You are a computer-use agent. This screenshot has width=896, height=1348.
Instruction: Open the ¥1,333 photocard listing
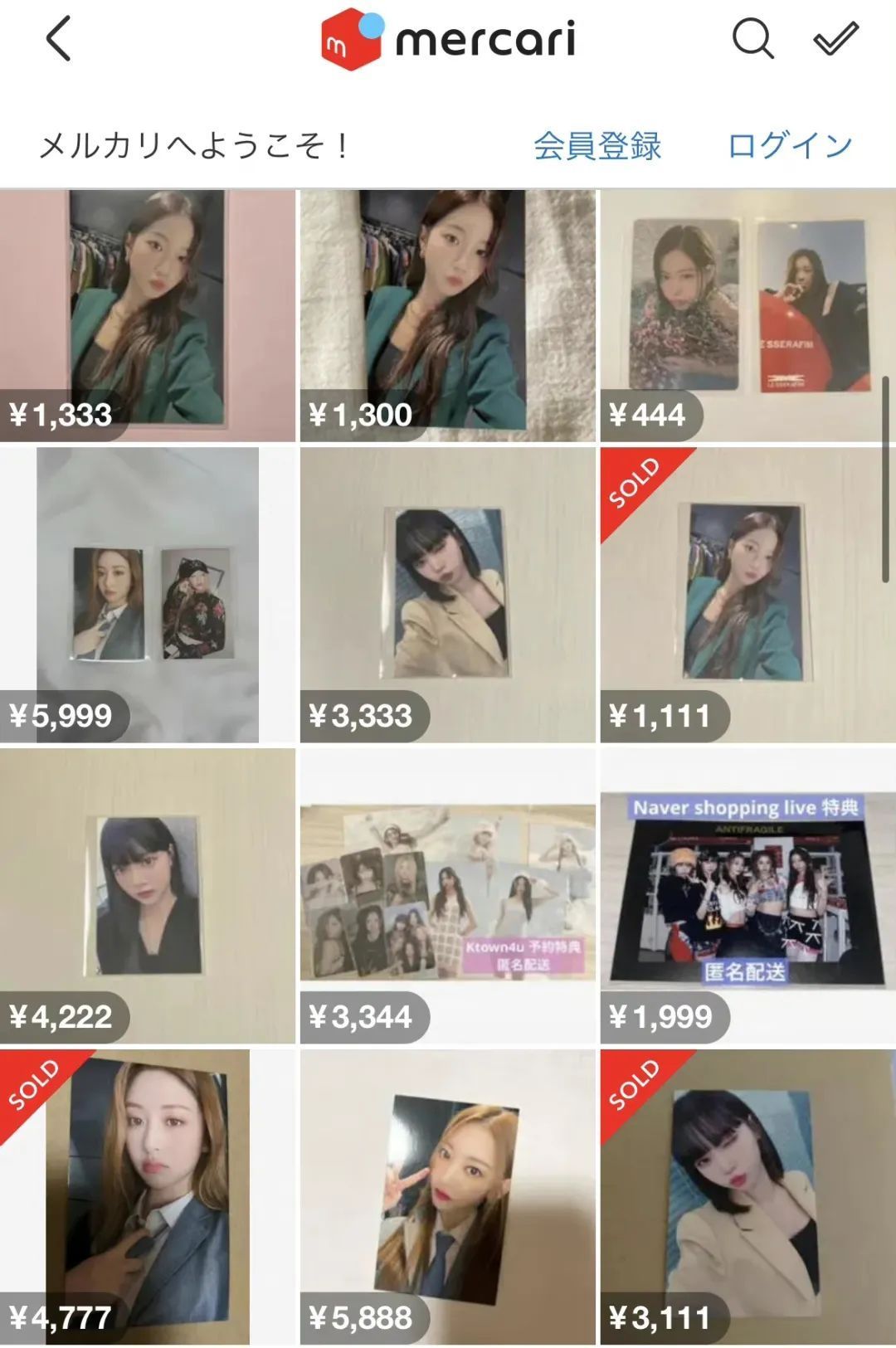click(x=148, y=315)
